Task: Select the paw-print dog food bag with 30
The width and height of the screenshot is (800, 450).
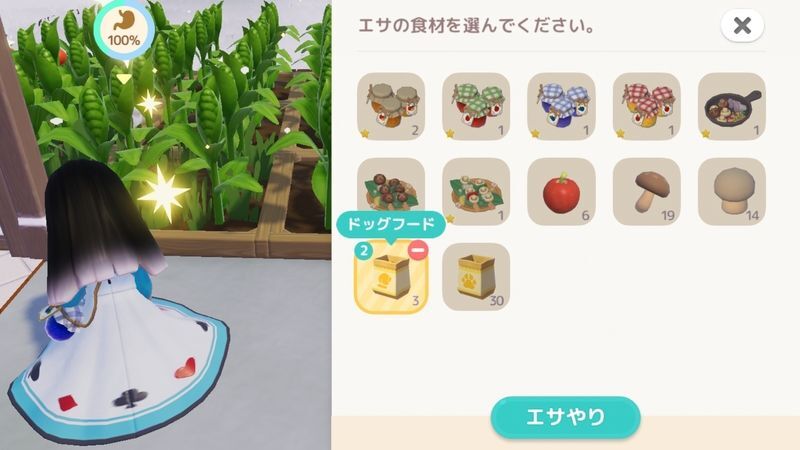Action: click(475, 277)
